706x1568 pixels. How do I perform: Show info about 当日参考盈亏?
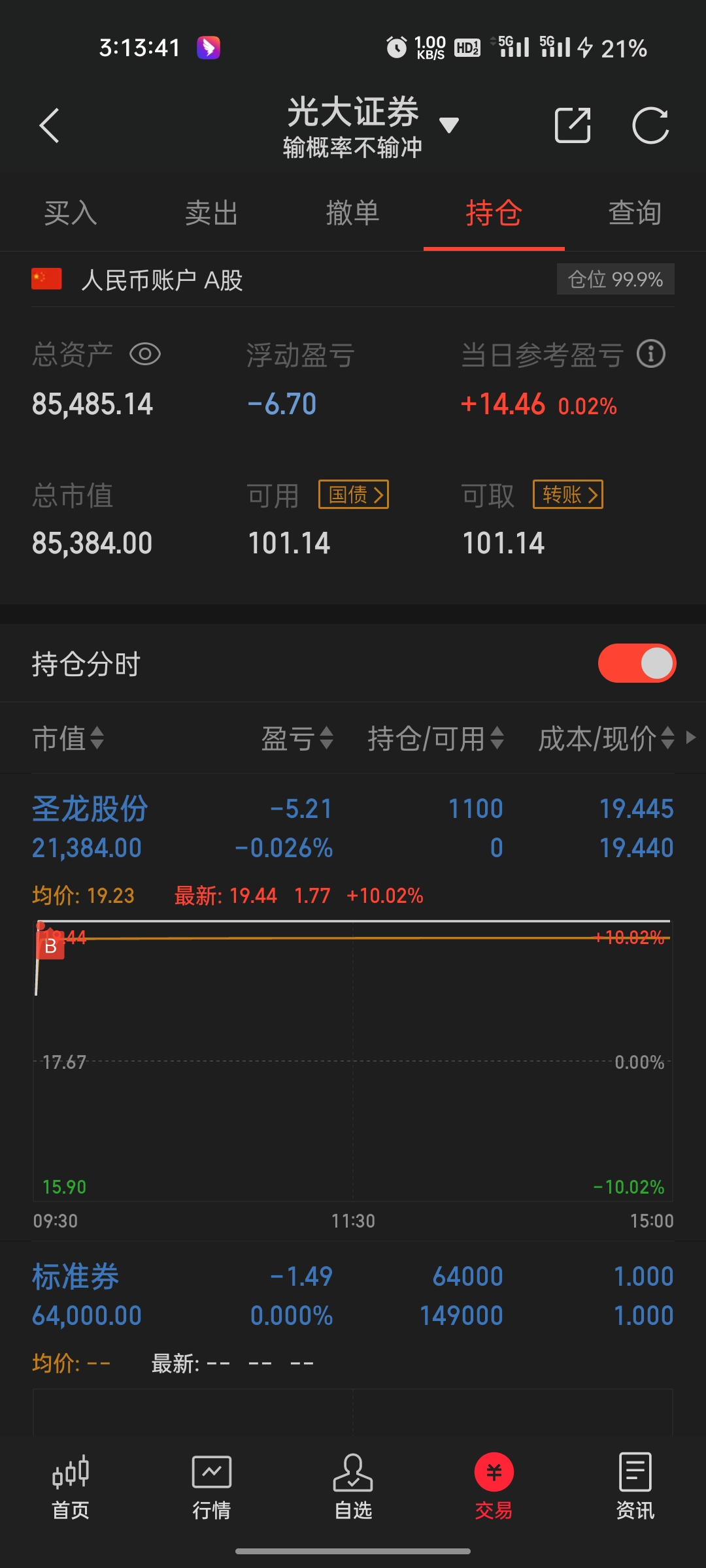651,354
